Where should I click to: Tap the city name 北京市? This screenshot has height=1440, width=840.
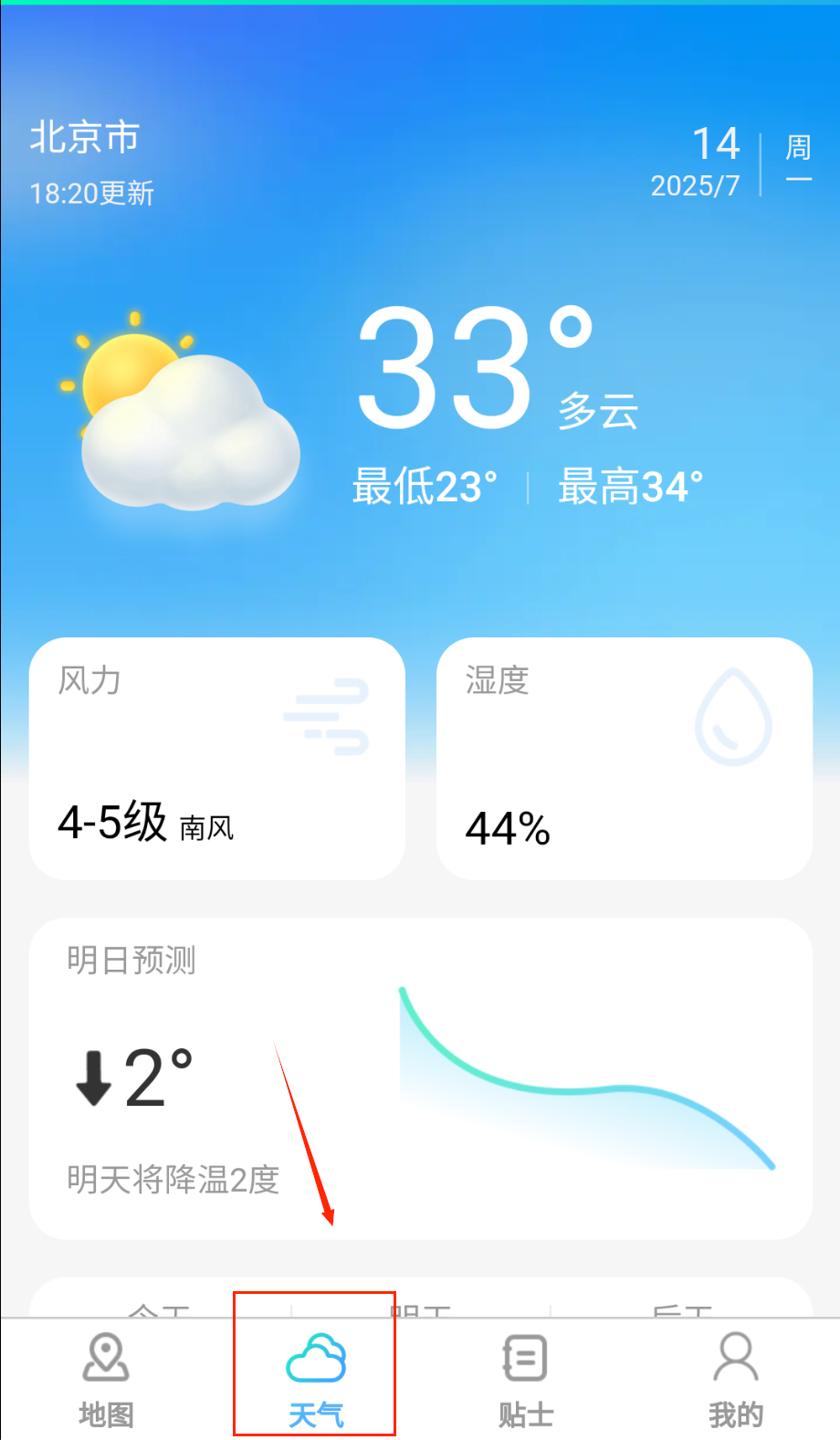pyautogui.click(x=84, y=138)
